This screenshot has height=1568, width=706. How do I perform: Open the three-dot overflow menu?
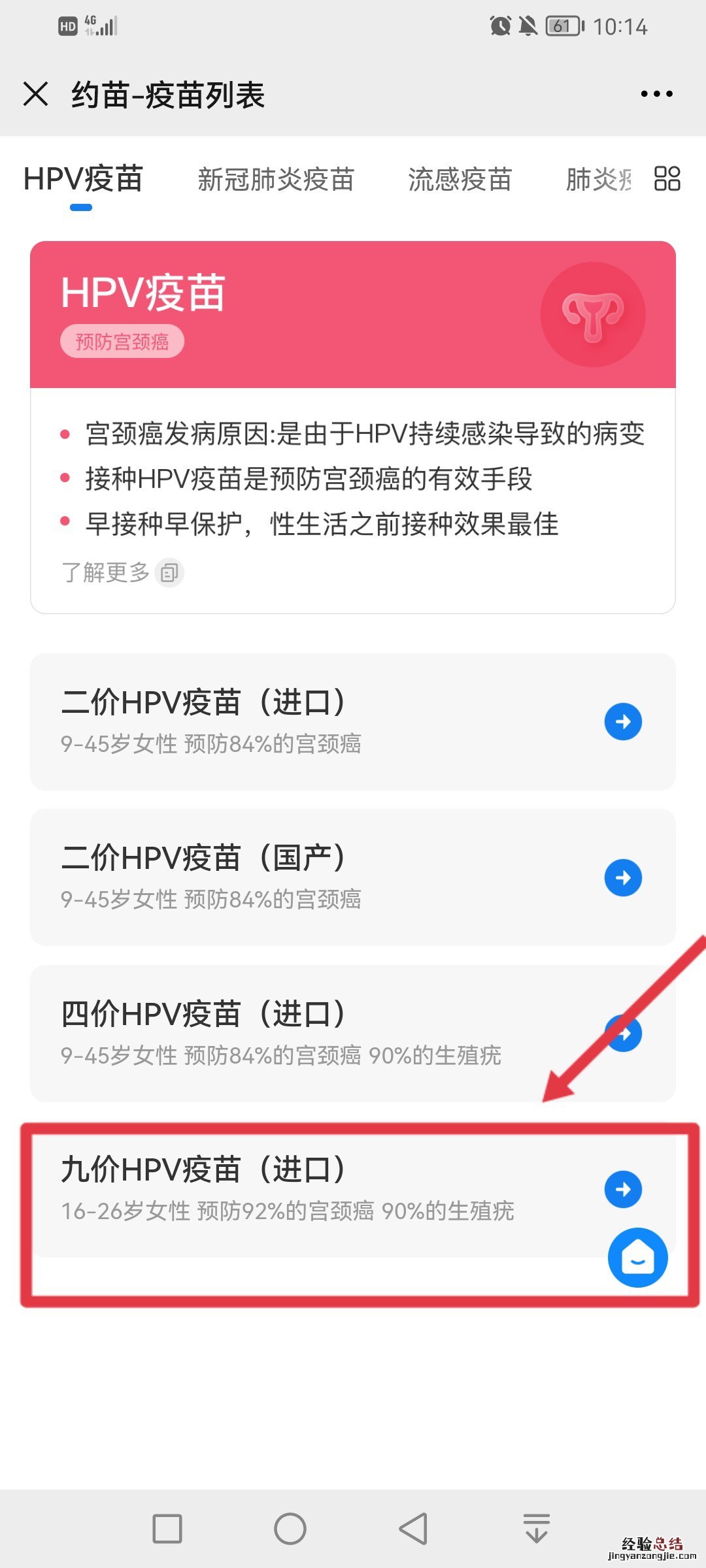coord(656,94)
